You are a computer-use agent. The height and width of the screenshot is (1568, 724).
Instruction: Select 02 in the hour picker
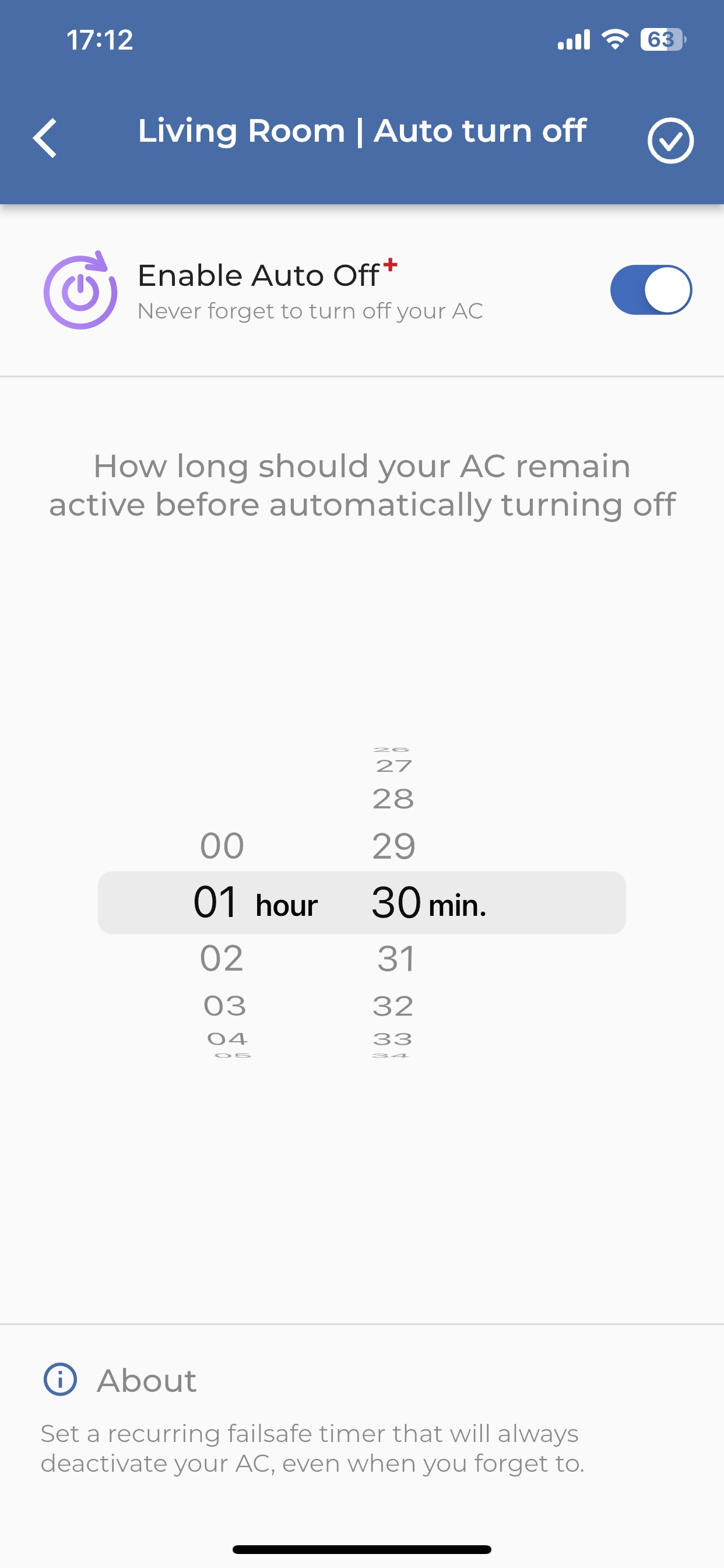222,958
